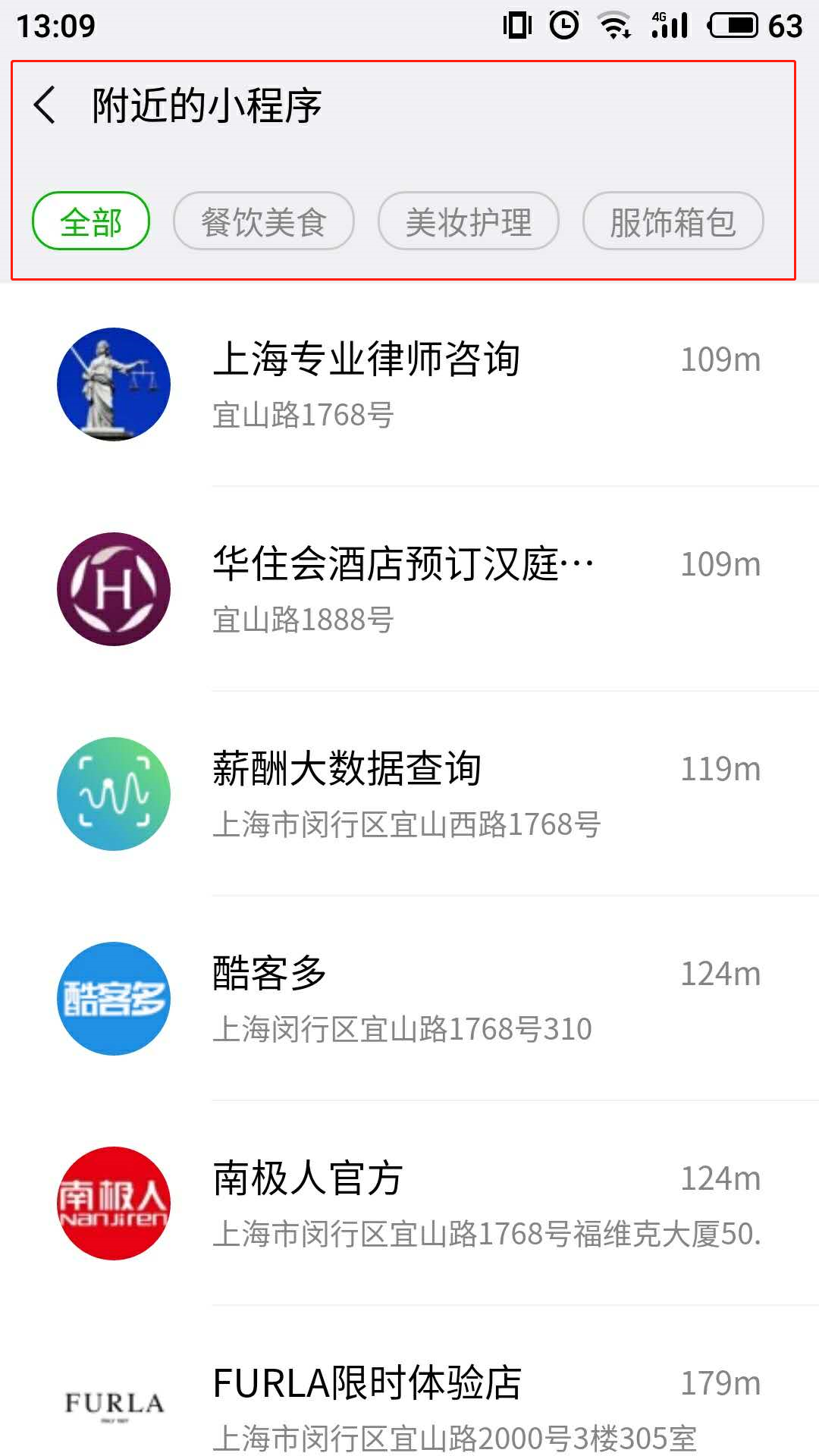Select the 全部 filter chip
Image resolution: width=819 pixels, height=1456 pixels.
point(91,221)
